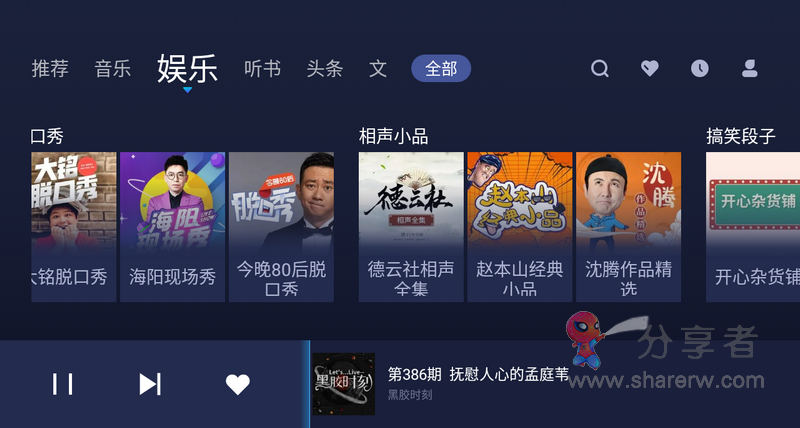
Task: Switch to the 推荐 tab
Action: click(50, 69)
